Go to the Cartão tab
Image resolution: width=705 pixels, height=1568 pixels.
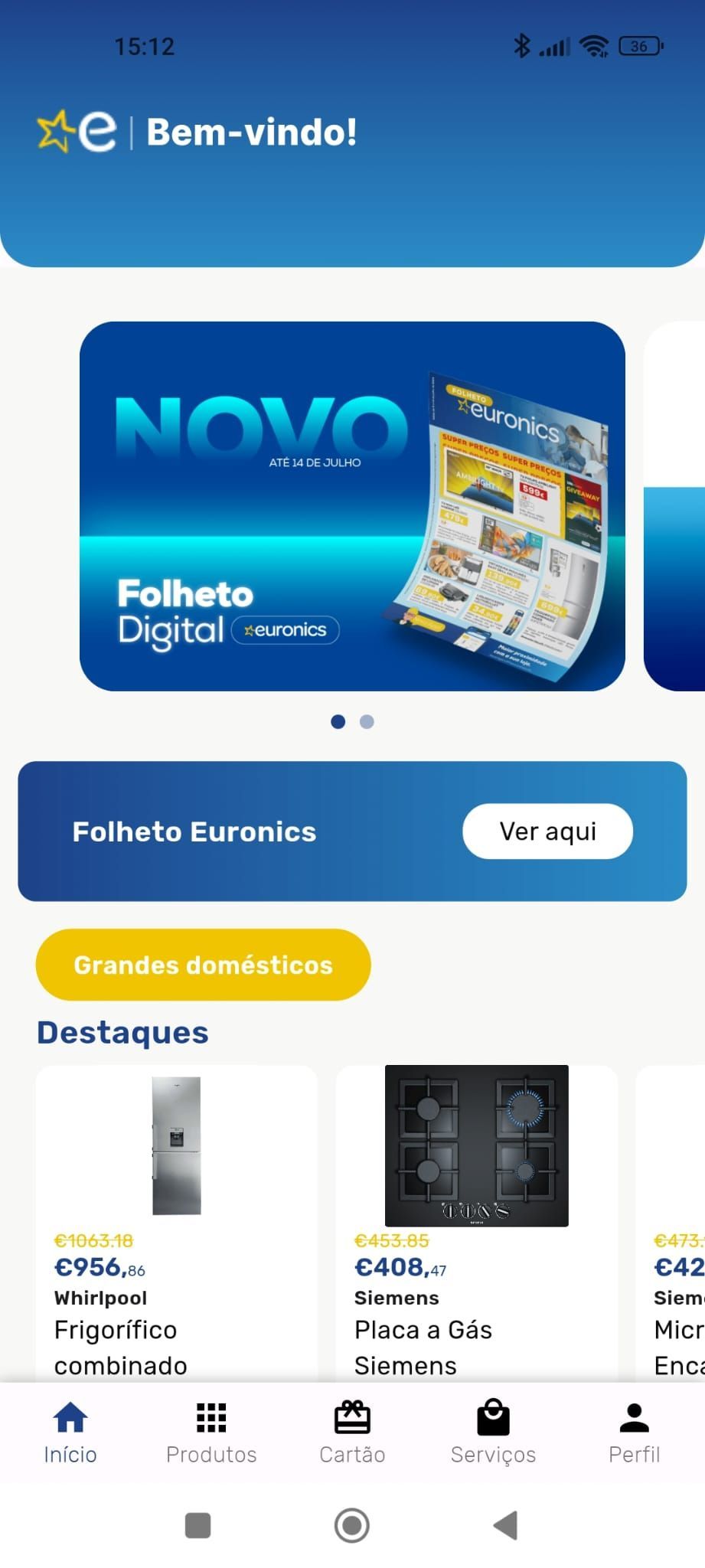click(x=352, y=1432)
